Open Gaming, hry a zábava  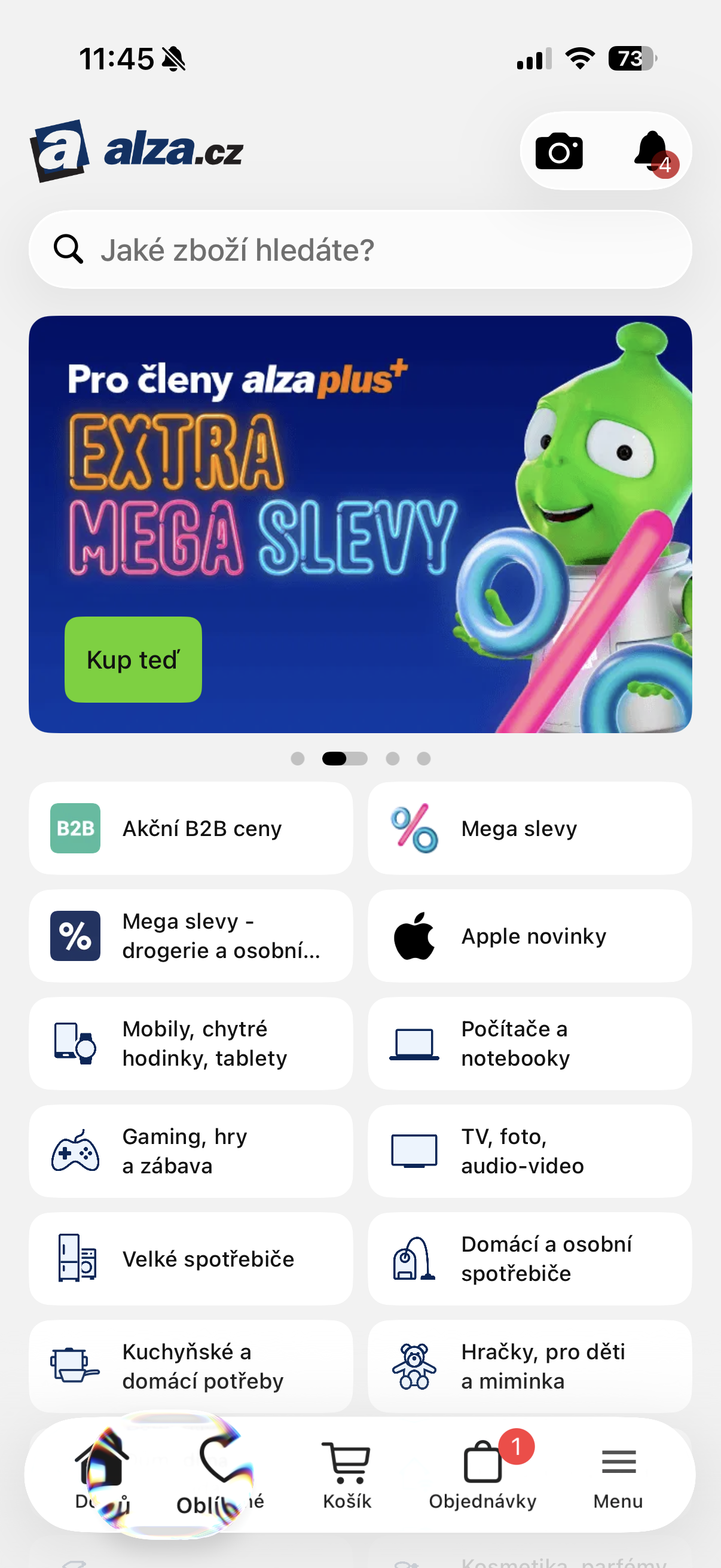[191, 1151]
